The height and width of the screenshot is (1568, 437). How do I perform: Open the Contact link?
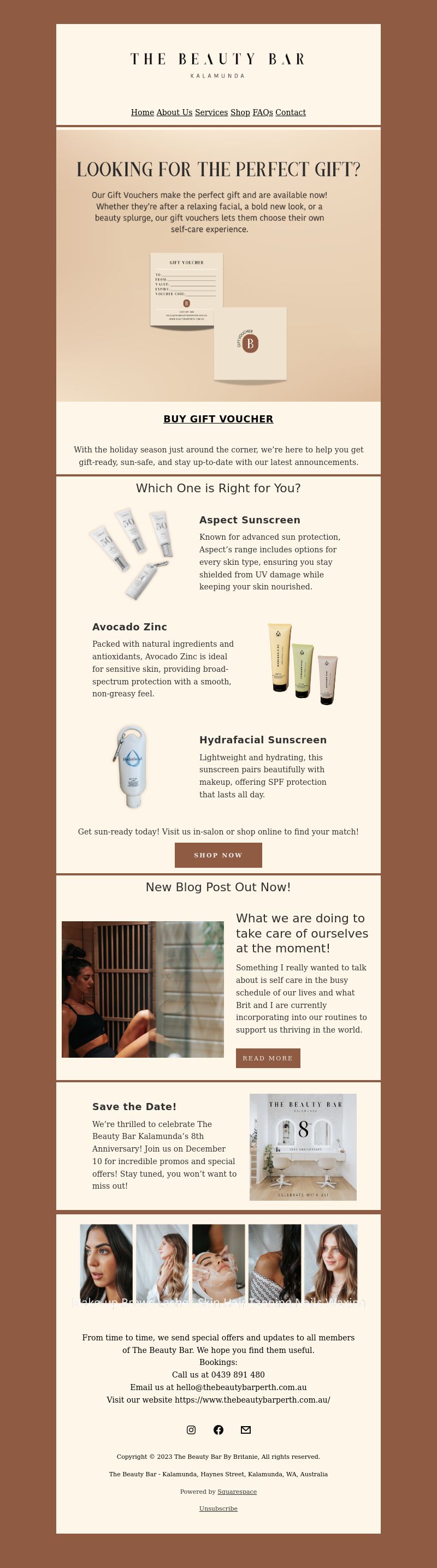pos(291,112)
